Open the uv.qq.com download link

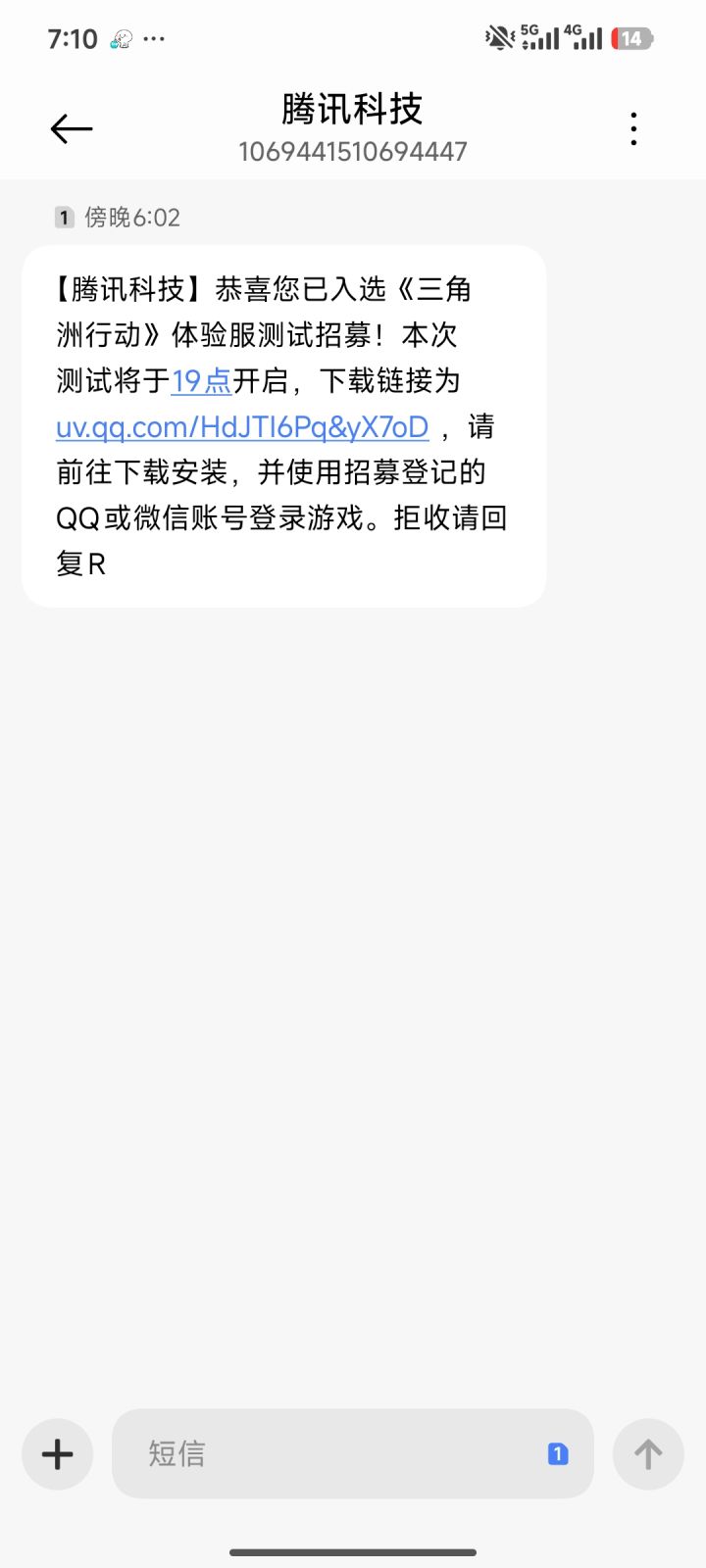coord(242,427)
